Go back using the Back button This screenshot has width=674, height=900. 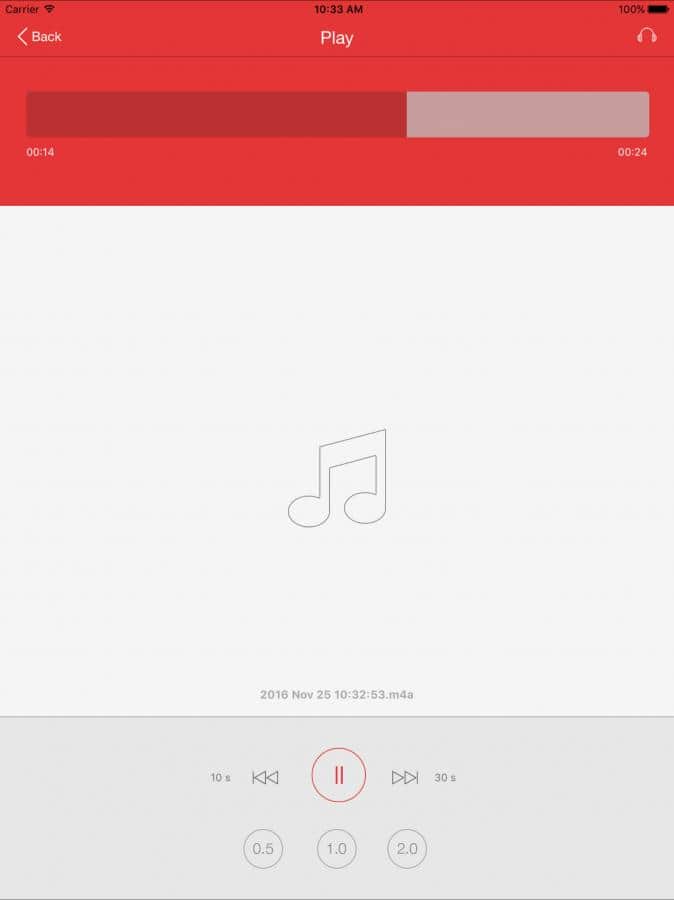coord(40,37)
